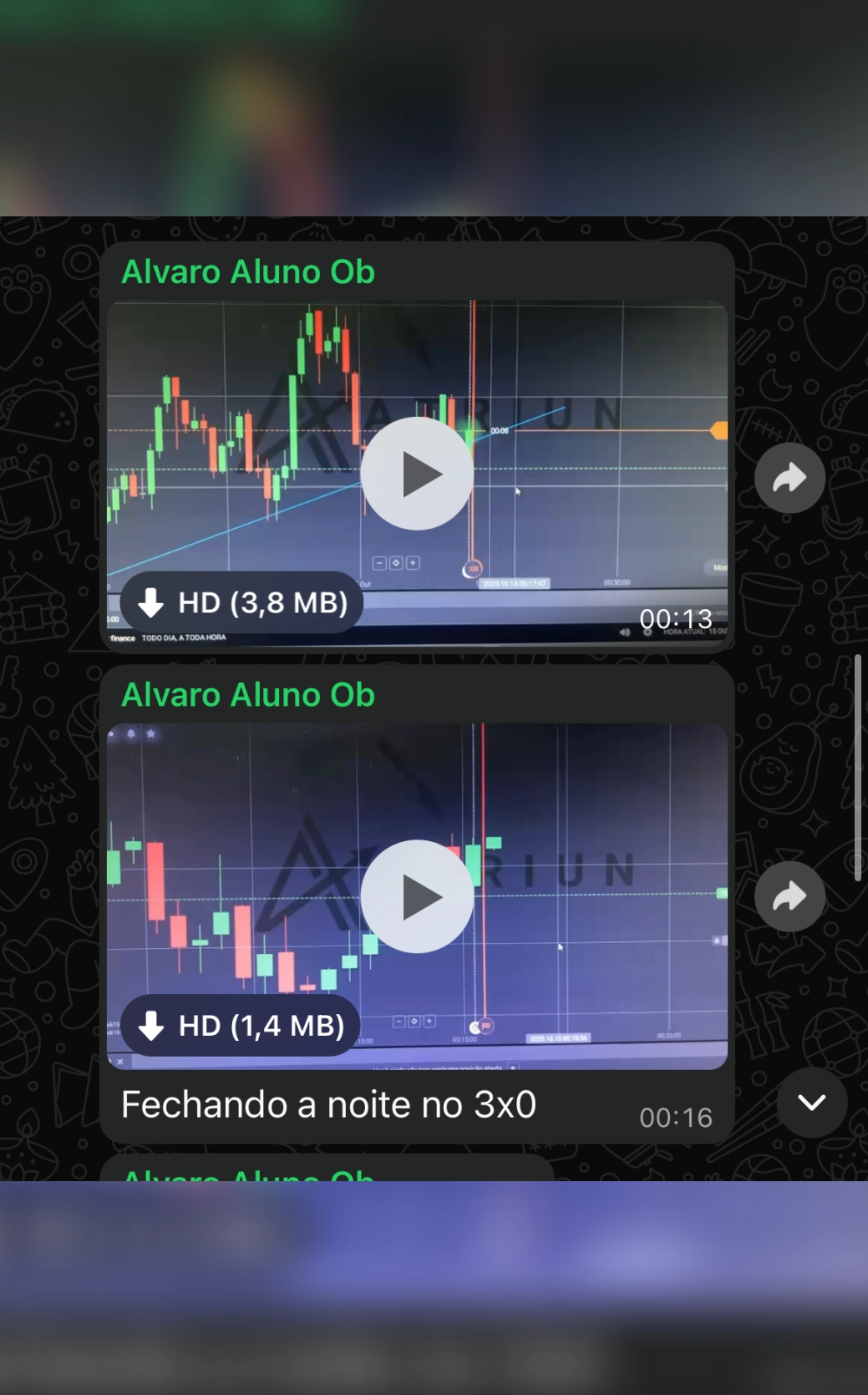868x1395 pixels.
Task: Play the 00:13 video from Alvaro
Action: click(417, 474)
